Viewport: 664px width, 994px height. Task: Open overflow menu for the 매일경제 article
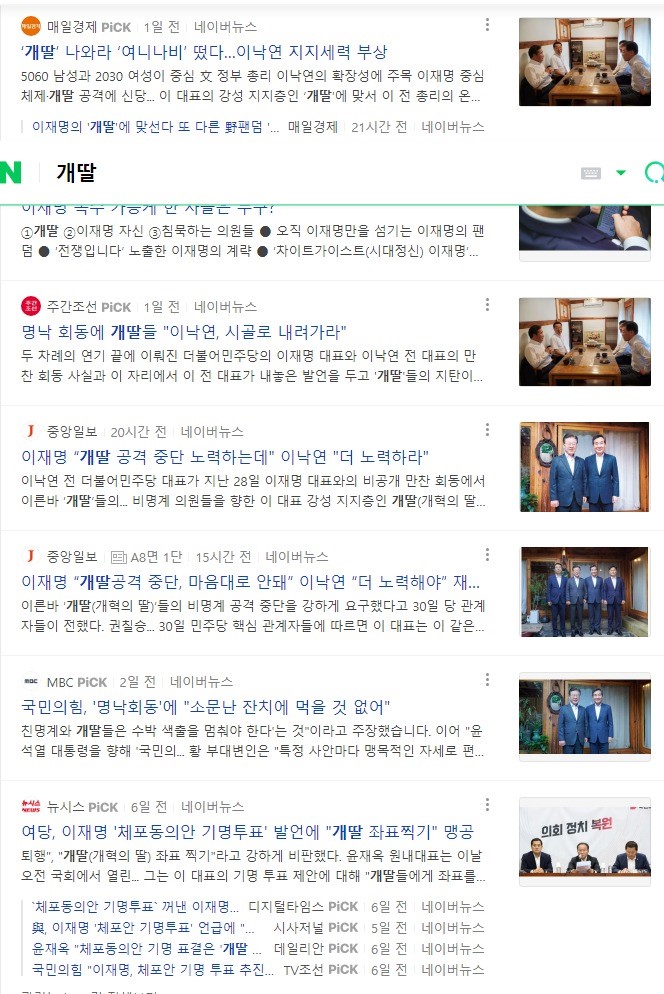[x=487, y=25]
